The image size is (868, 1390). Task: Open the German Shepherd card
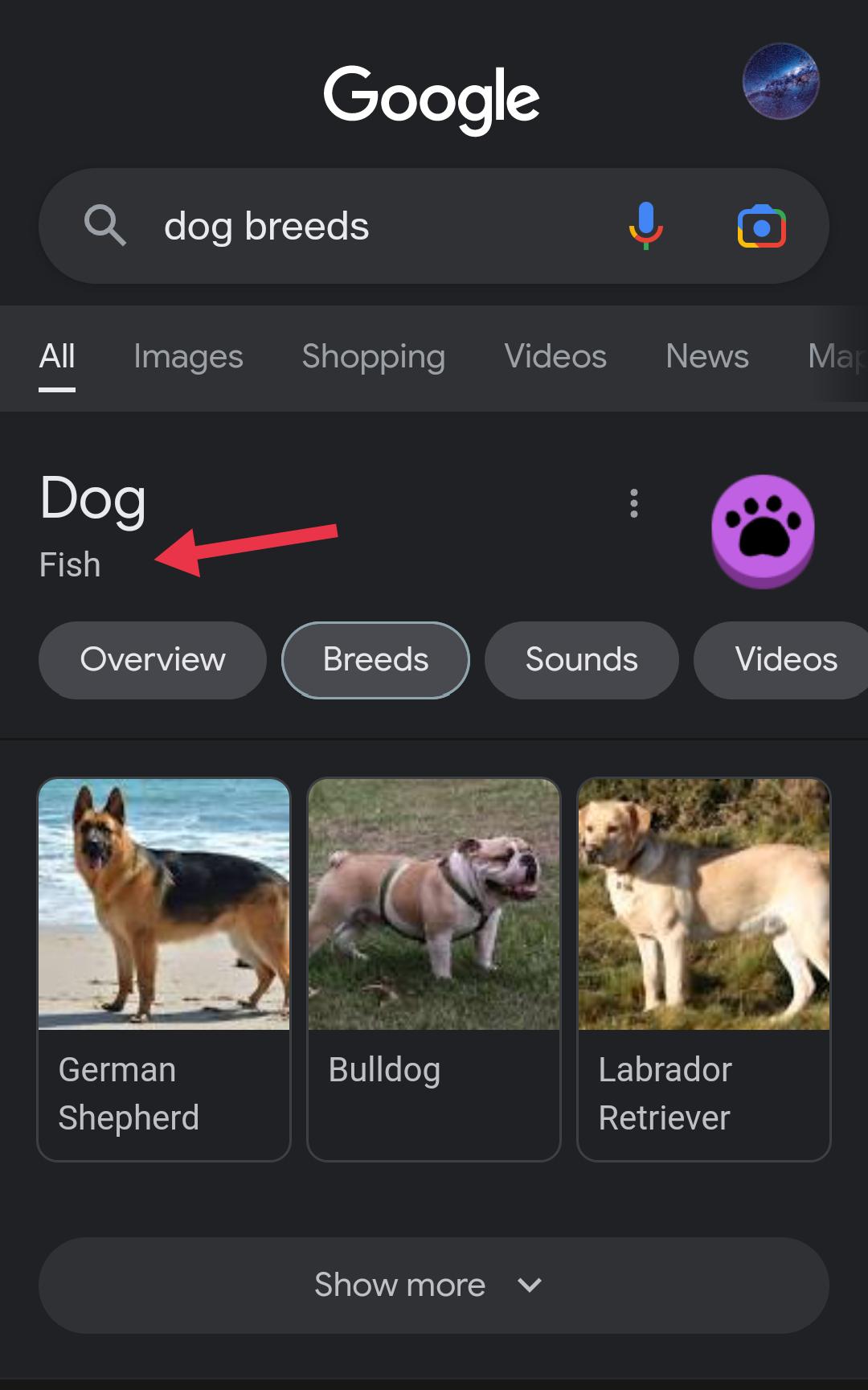pos(164,969)
